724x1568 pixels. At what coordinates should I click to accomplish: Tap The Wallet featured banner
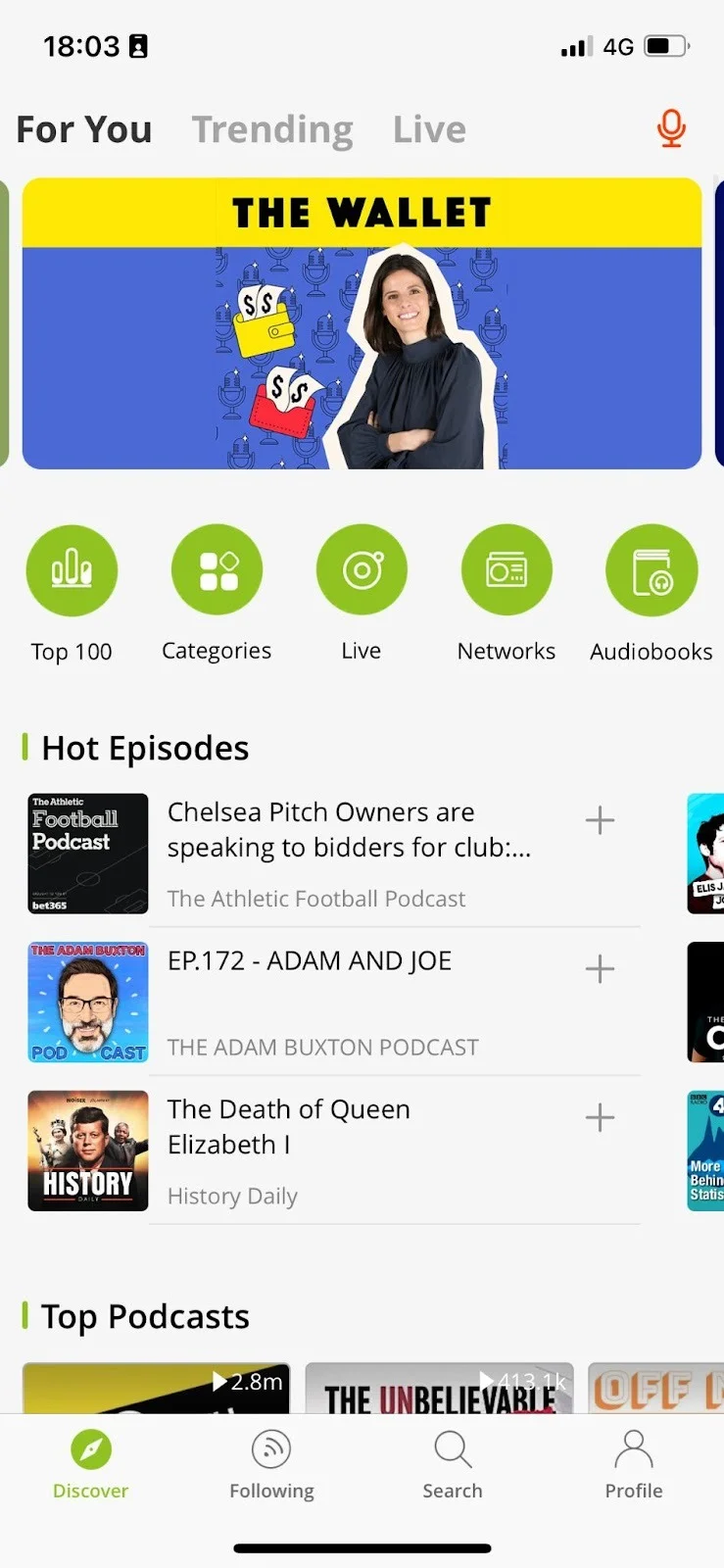[362, 323]
